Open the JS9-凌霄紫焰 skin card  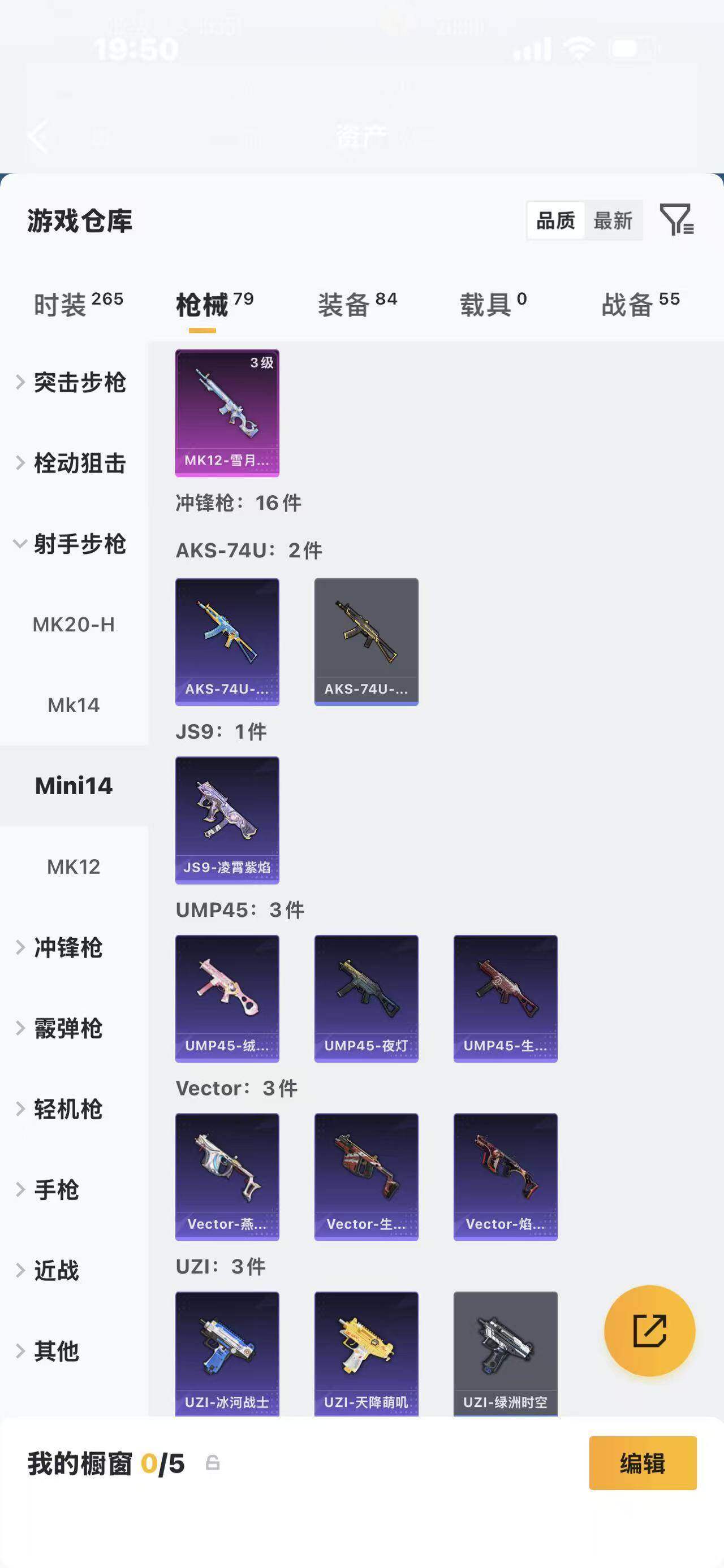click(227, 820)
